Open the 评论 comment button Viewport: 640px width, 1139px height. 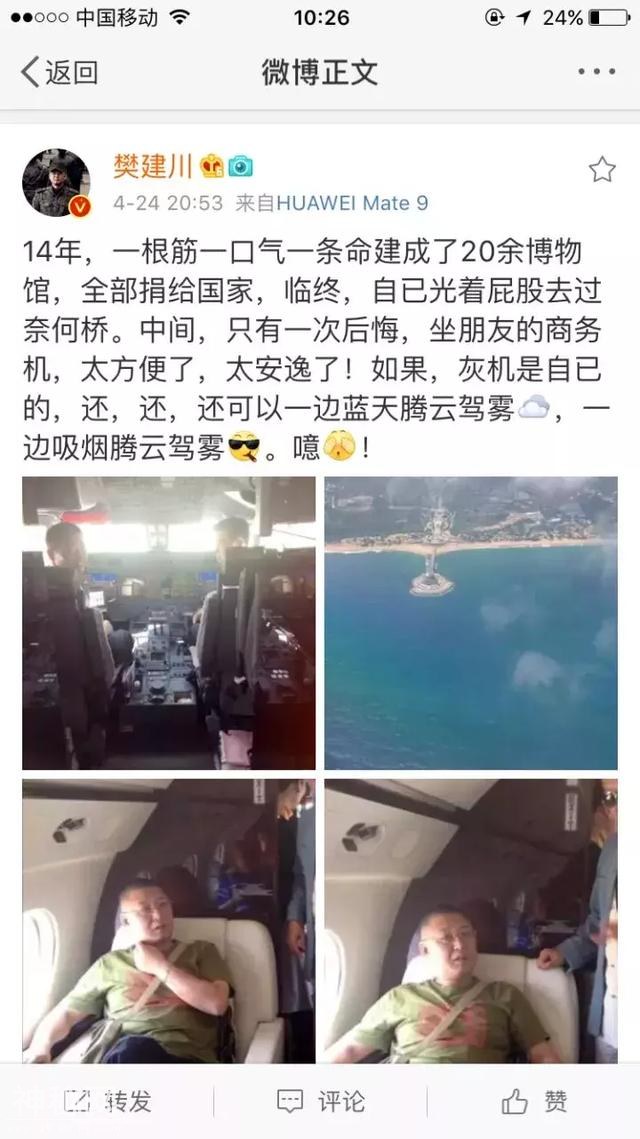coord(320,1101)
